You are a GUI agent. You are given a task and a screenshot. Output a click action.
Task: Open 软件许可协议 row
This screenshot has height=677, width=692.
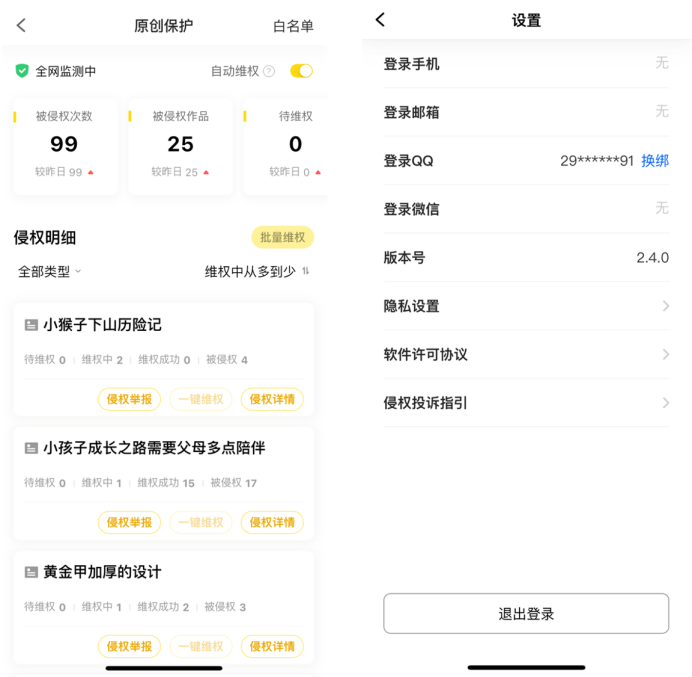(526, 354)
